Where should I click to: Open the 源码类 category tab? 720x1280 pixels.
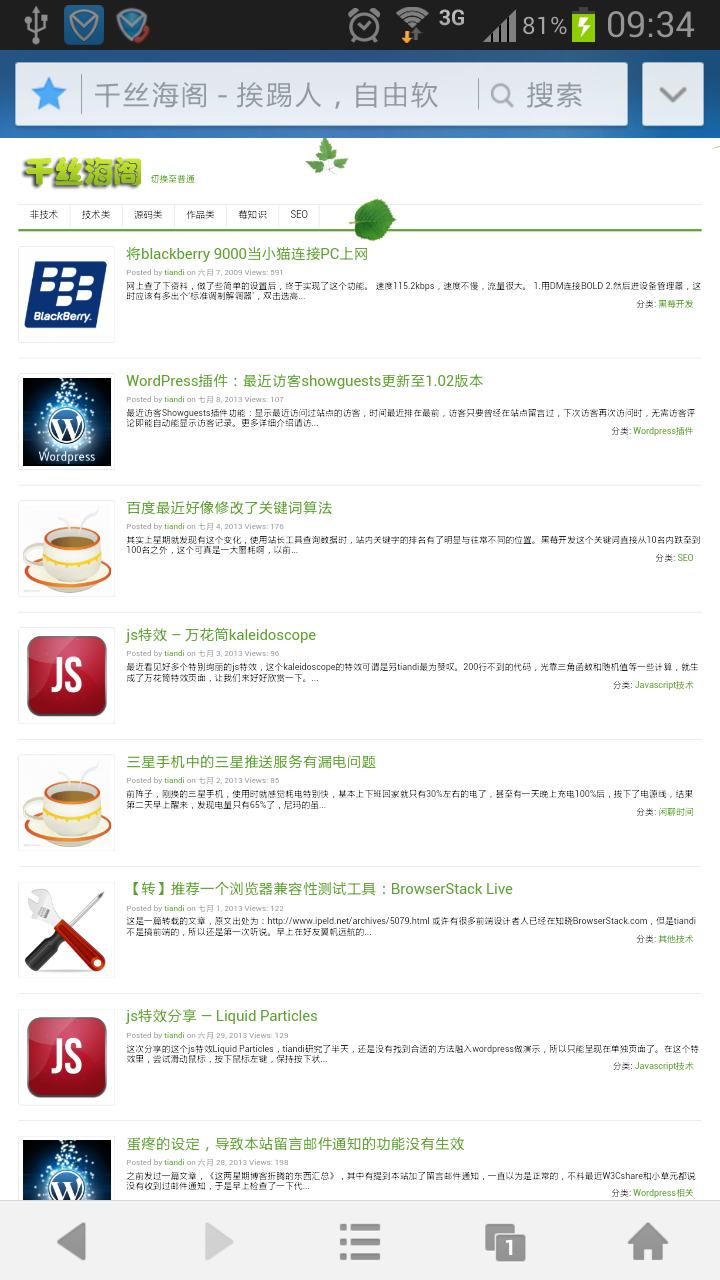click(148, 215)
